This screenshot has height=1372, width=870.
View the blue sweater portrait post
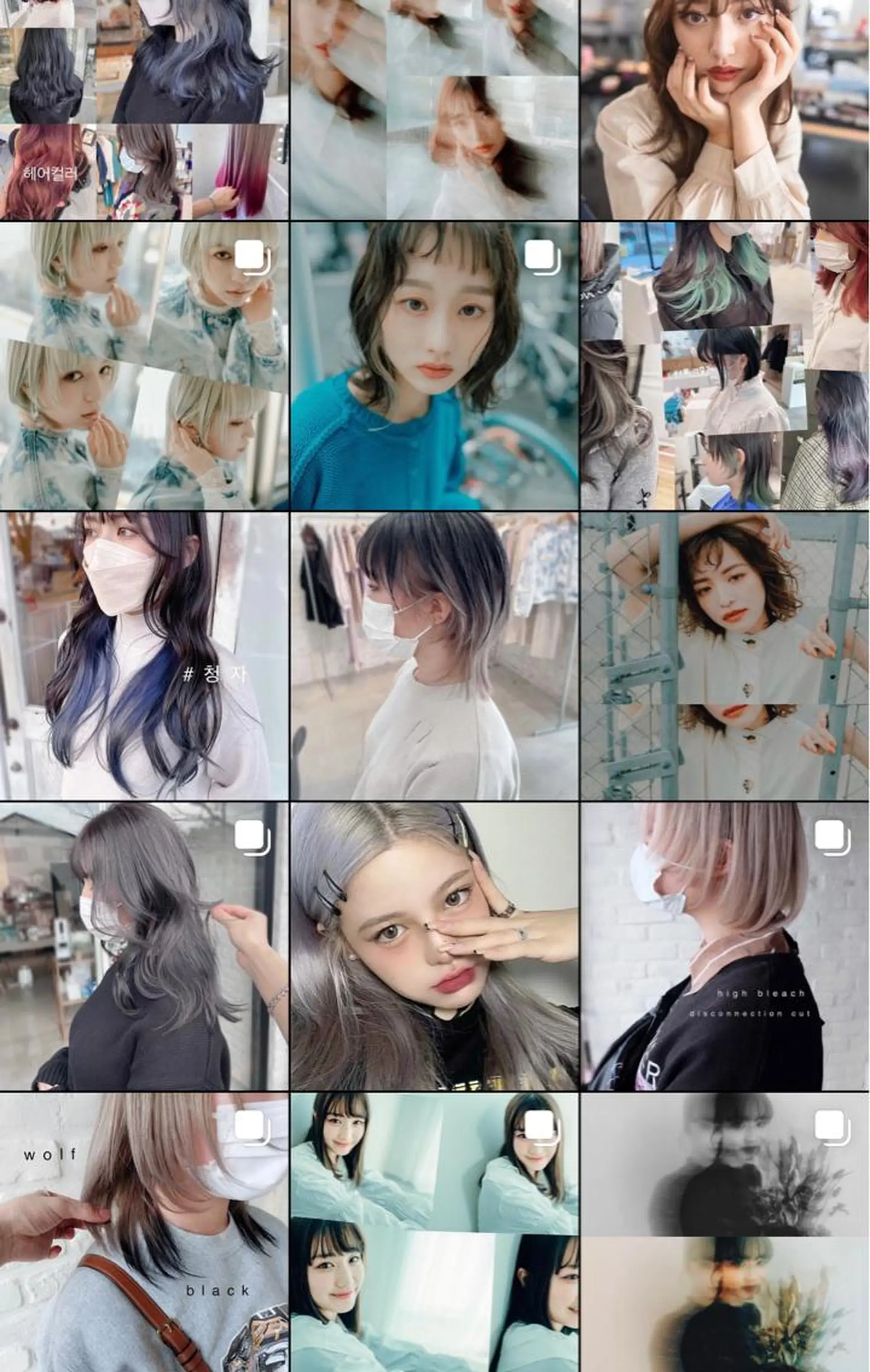(435, 366)
